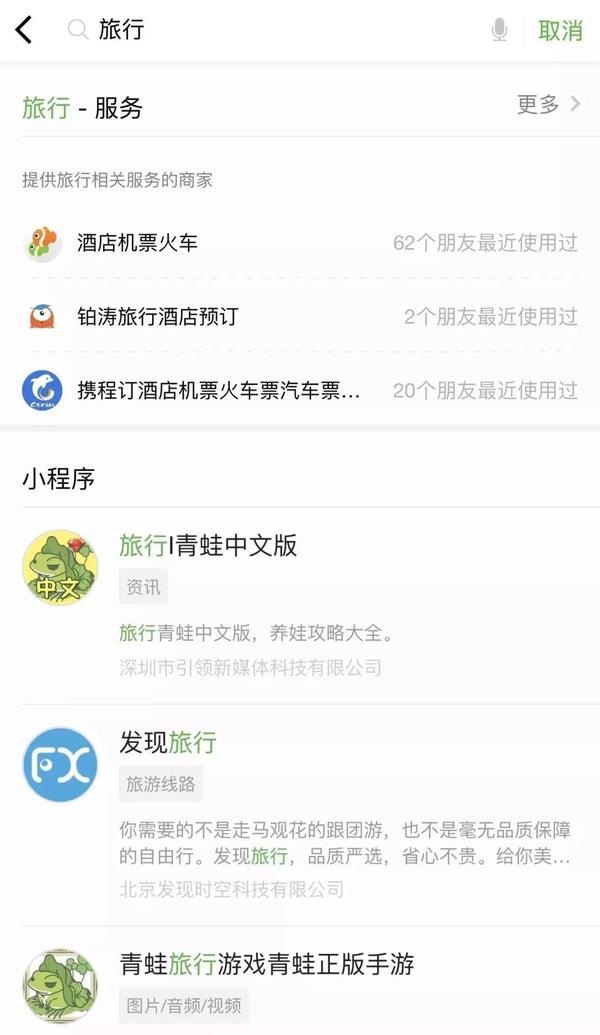Screen dimensions: 600x1035
Task: Cancel the search with 取消
Action: coord(560,30)
